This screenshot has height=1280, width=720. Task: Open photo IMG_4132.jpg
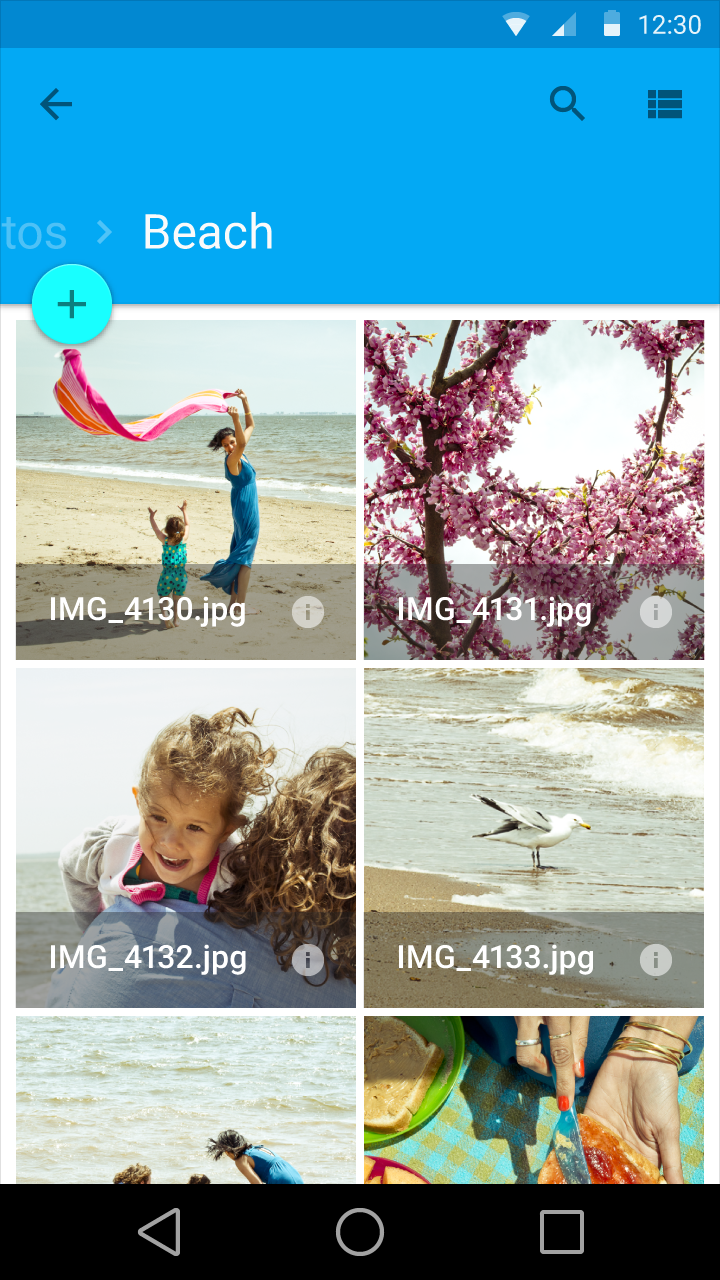pyautogui.click(x=186, y=838)
